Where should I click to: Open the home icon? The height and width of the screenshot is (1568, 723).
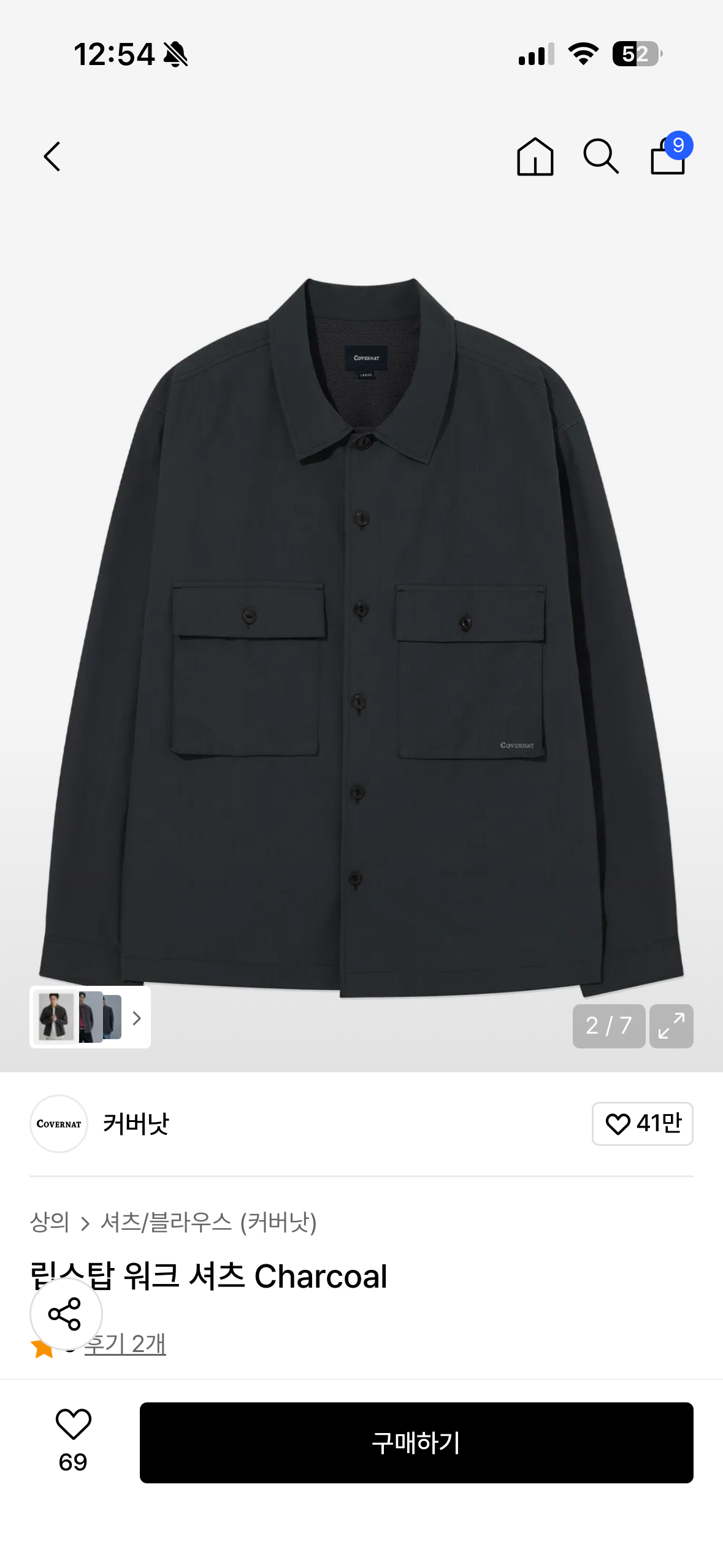pos(535,157)
